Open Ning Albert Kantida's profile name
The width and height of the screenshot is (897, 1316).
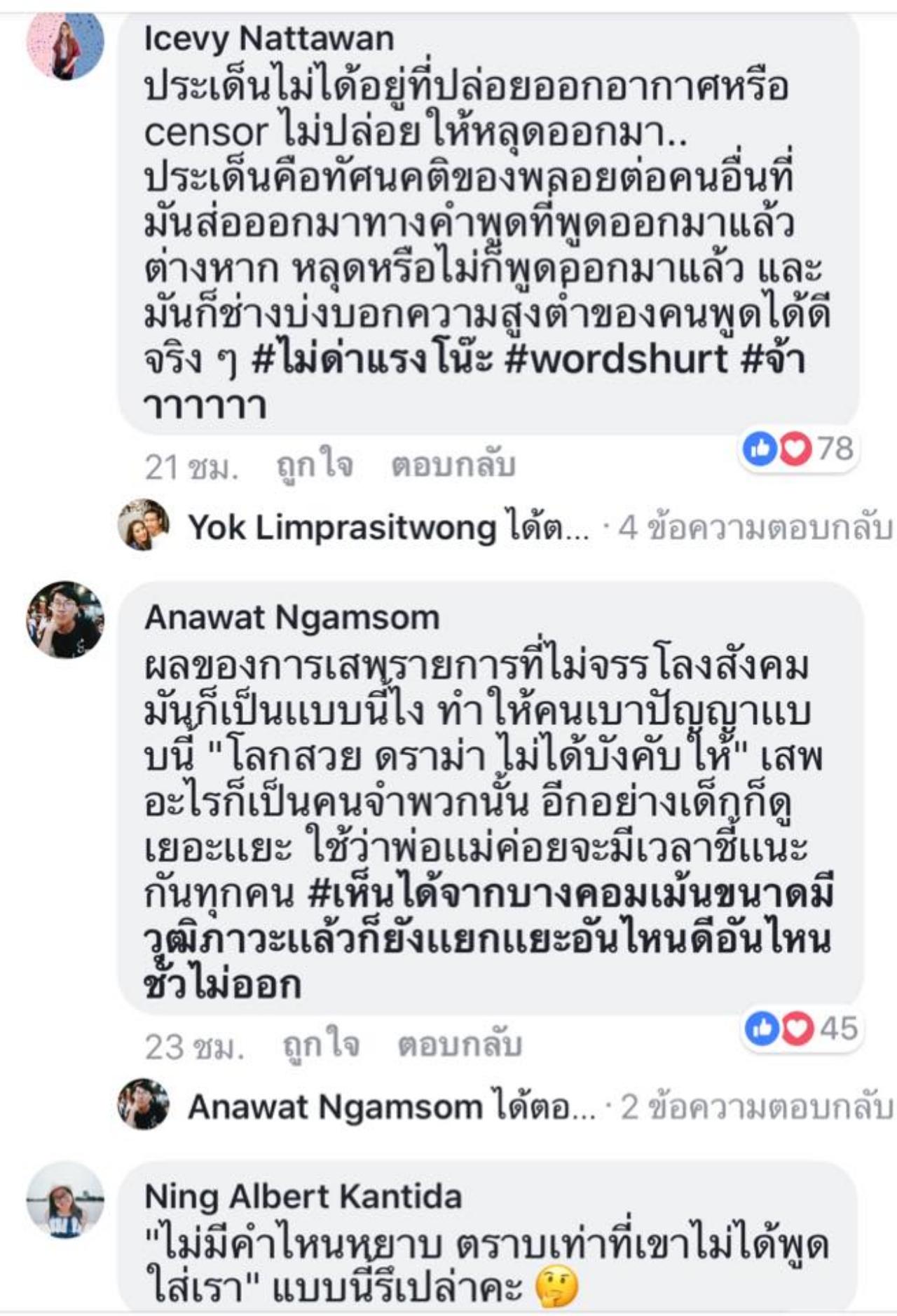[x=303, y=1197]
